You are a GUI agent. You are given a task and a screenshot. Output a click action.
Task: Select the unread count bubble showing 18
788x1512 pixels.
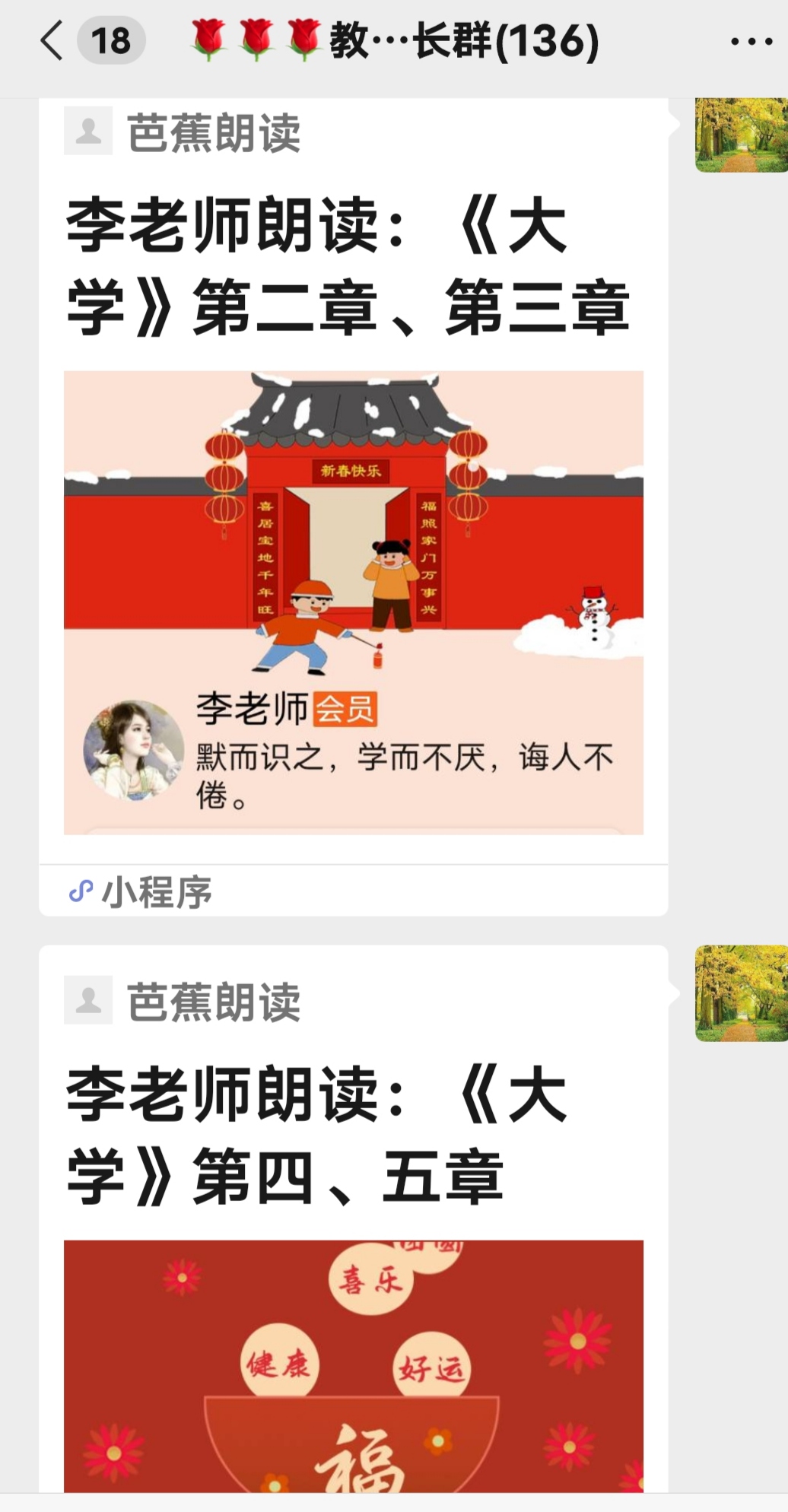point(110,41)
